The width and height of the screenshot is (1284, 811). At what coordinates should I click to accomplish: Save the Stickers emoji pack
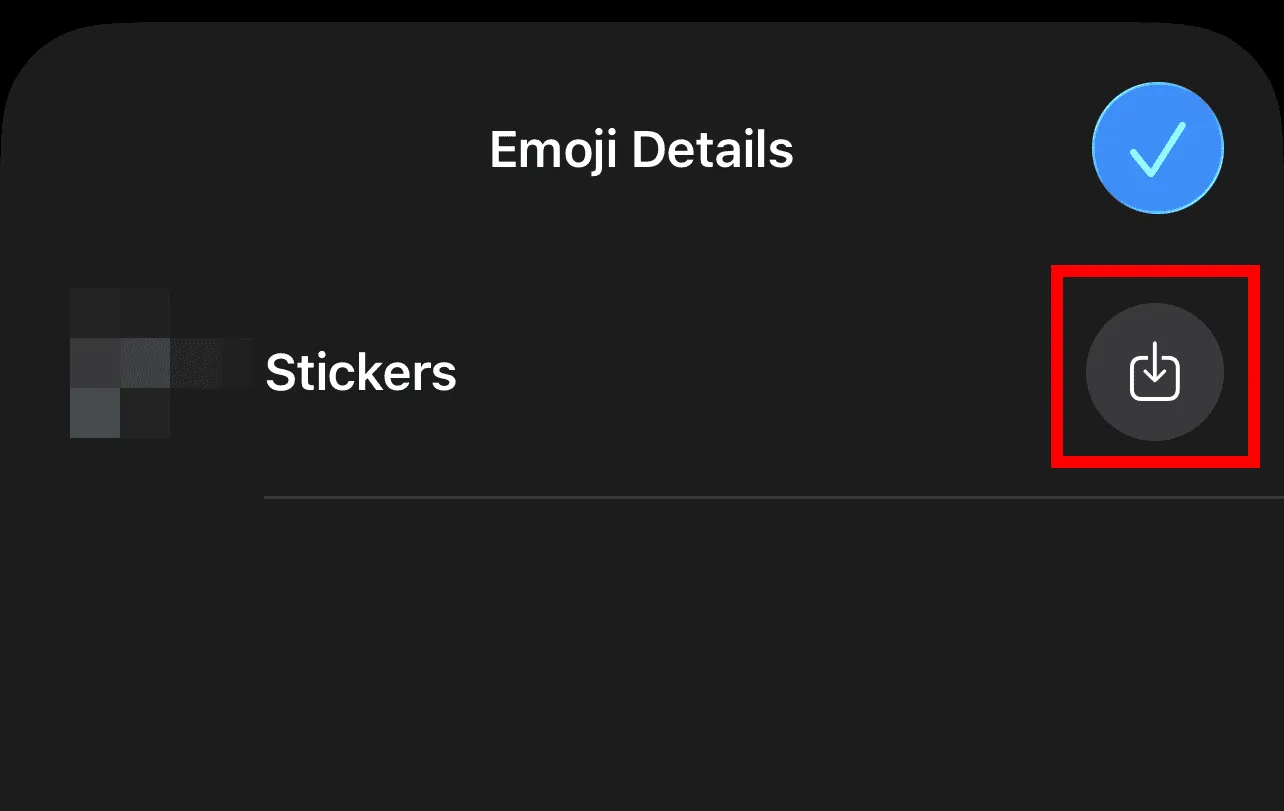pos(1154,372)
